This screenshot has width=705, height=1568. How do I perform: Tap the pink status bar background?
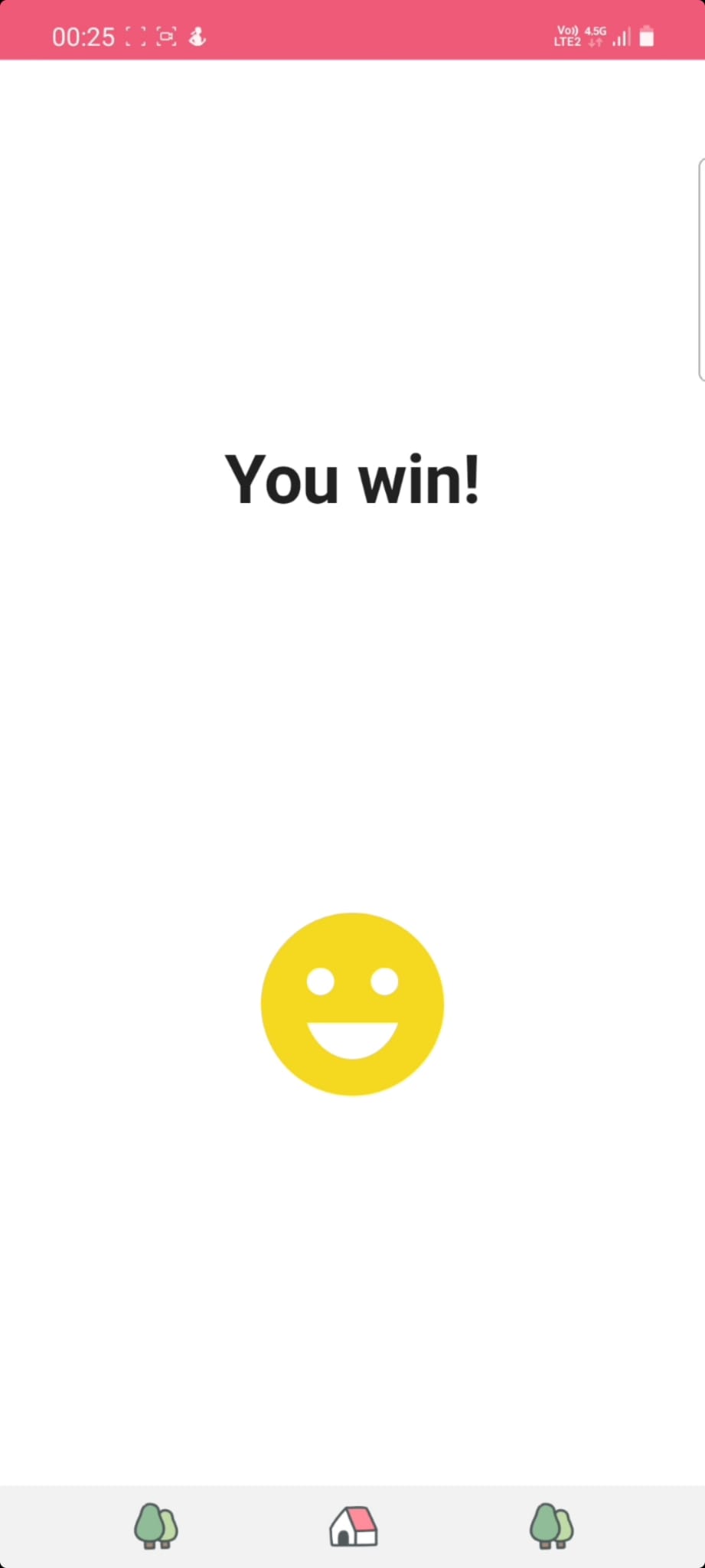[383, 29]
